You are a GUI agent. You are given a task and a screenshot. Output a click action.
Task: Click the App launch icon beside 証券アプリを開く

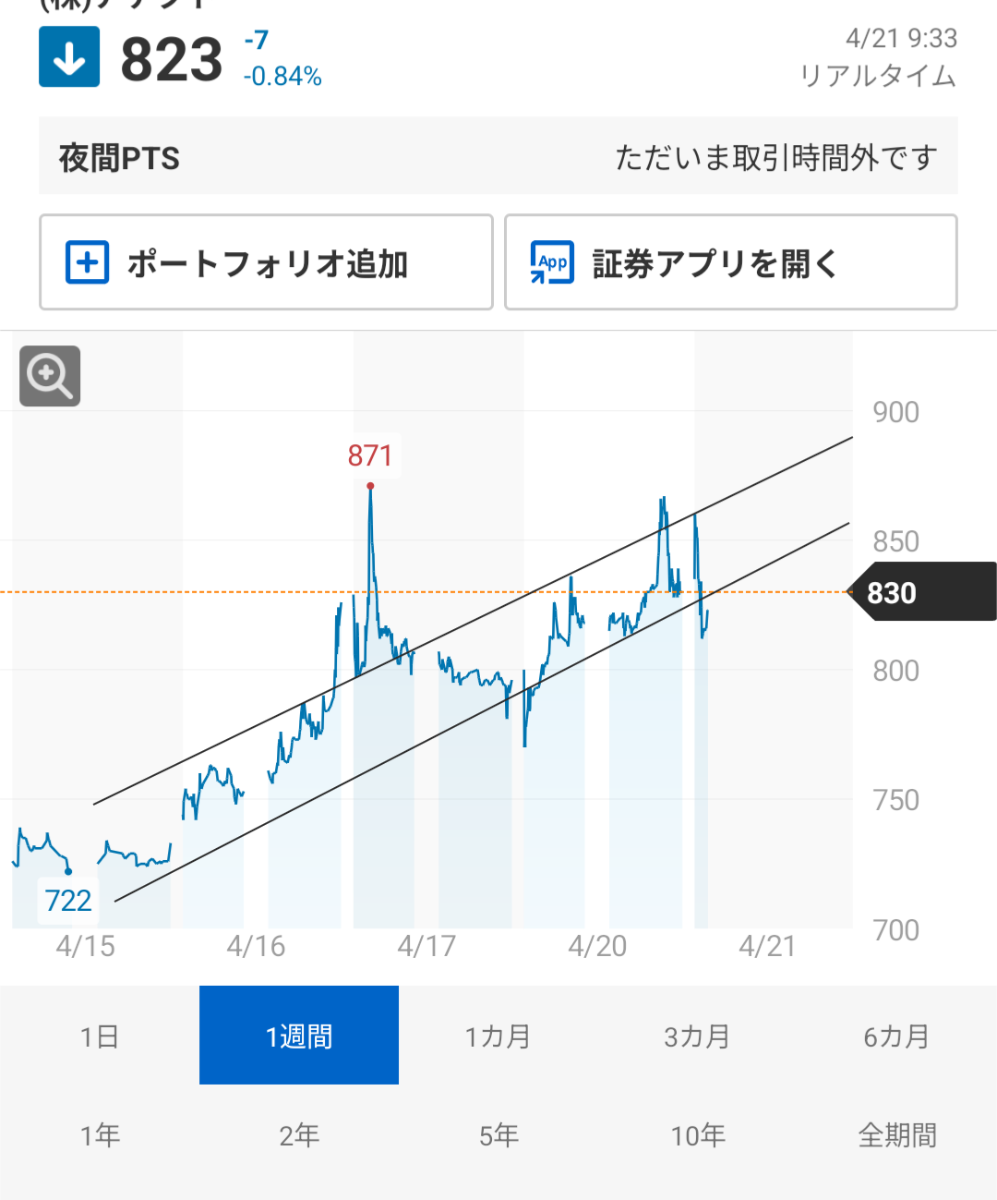(549, 262)
